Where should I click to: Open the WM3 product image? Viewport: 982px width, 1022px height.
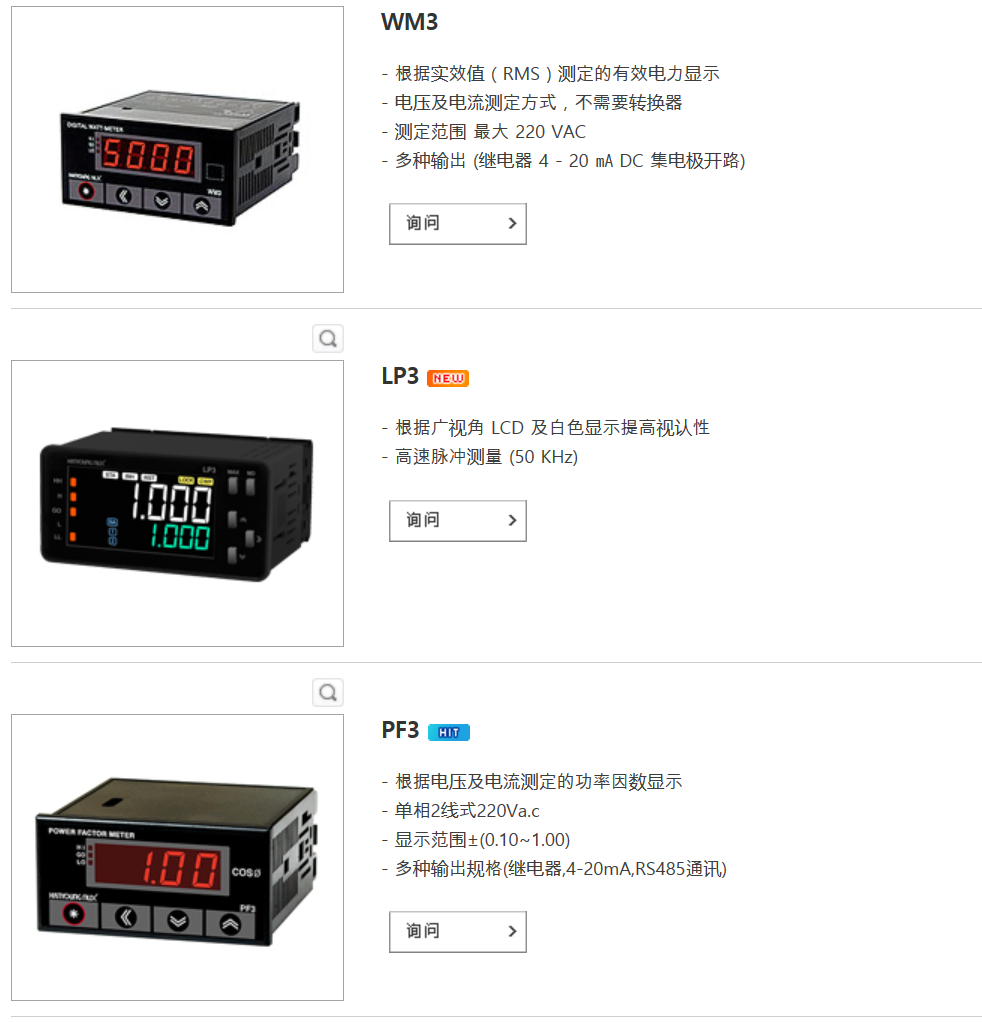[x=177, y=150]
